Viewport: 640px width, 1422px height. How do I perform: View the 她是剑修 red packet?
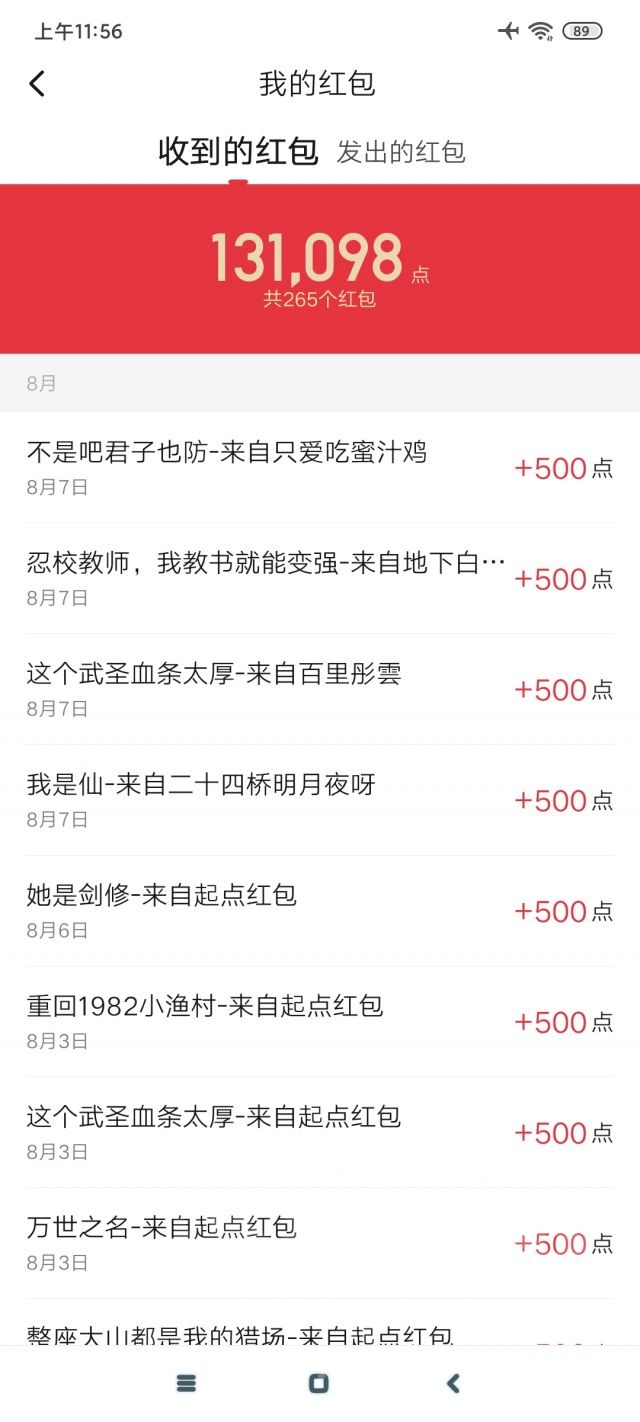coord(320,912)
